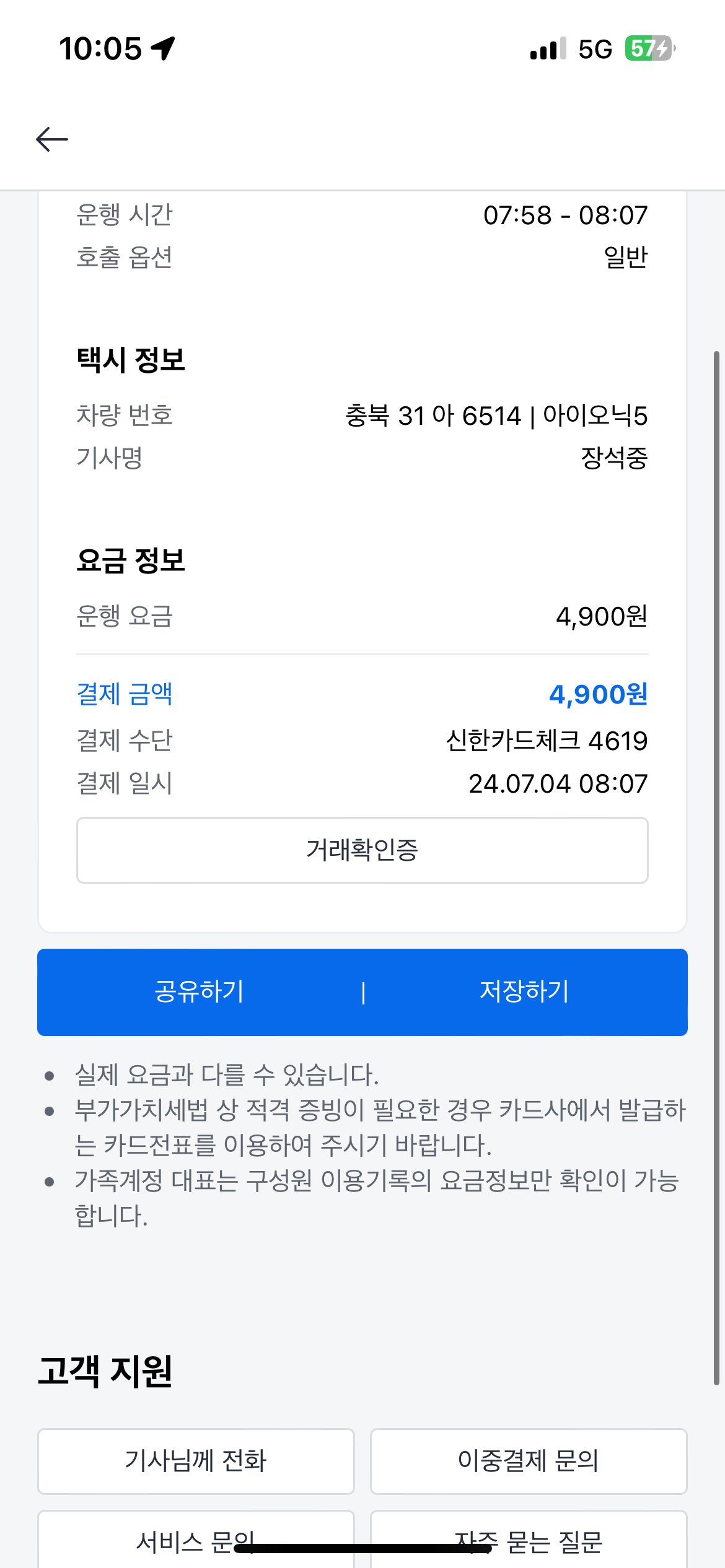
Task: Open 이중결제 문의 double payment inquiry
Action: point(529,1461)
